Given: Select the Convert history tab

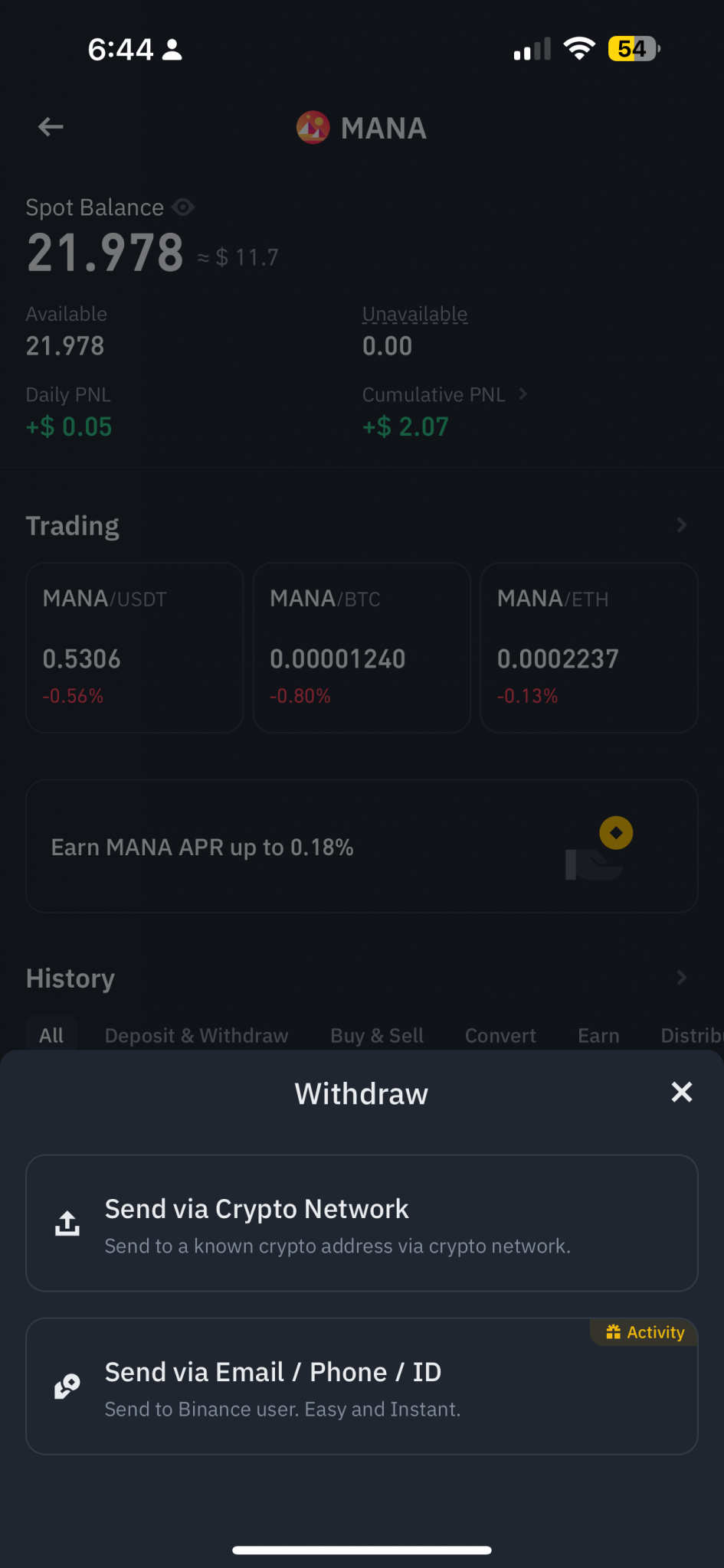Looking at the screenshot, I should [500, 1035].
